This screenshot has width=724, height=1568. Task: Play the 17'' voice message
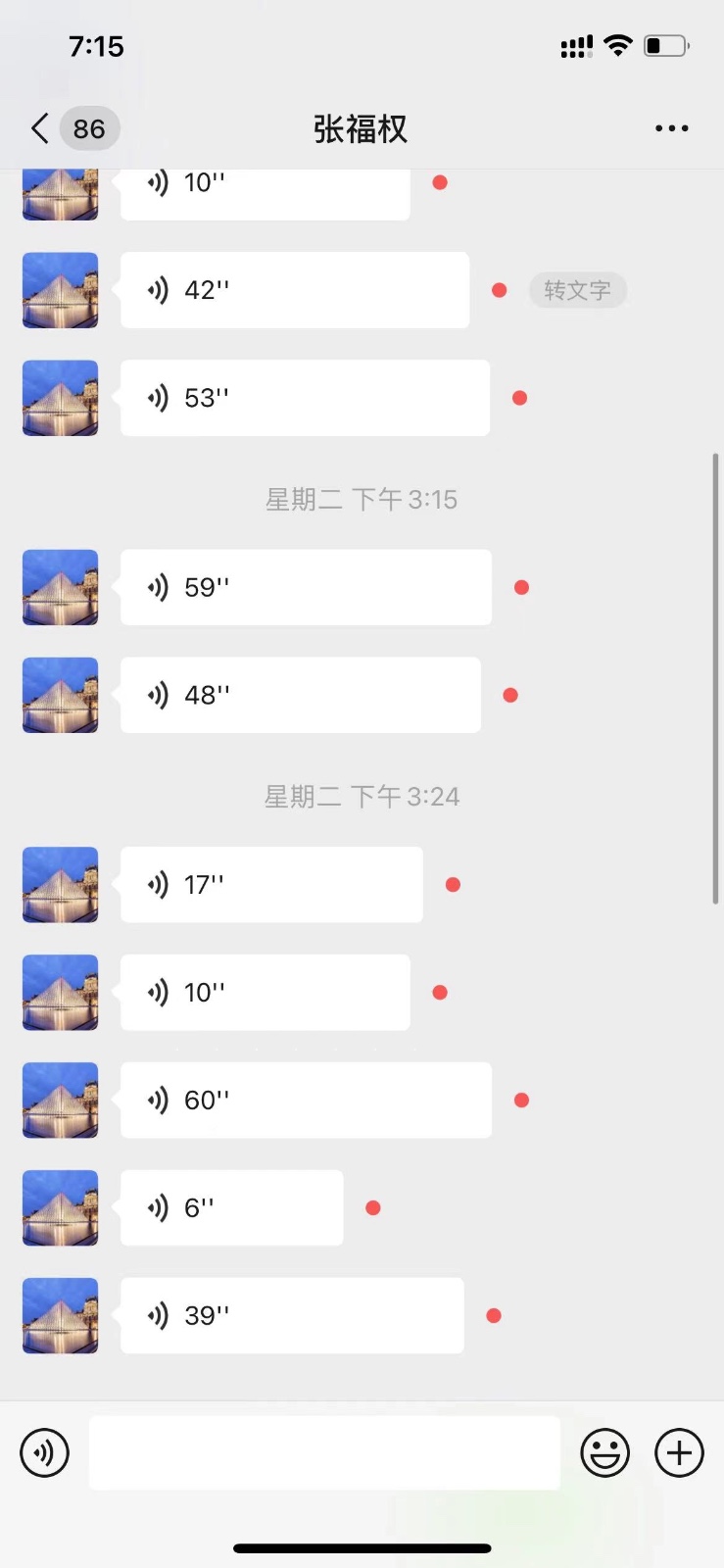[x=271, y=885]
